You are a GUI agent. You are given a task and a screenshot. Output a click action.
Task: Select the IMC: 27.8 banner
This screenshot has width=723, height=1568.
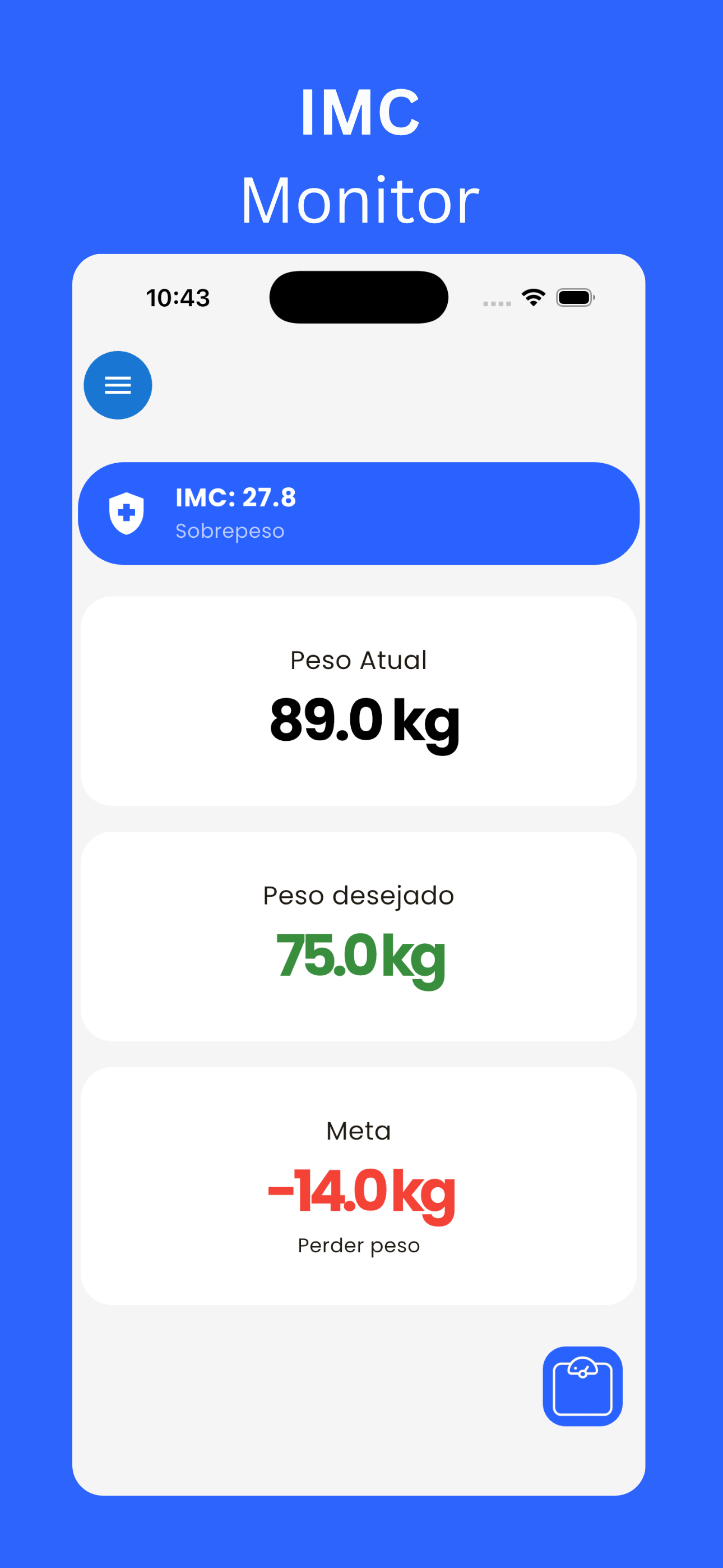pos(359,513)
